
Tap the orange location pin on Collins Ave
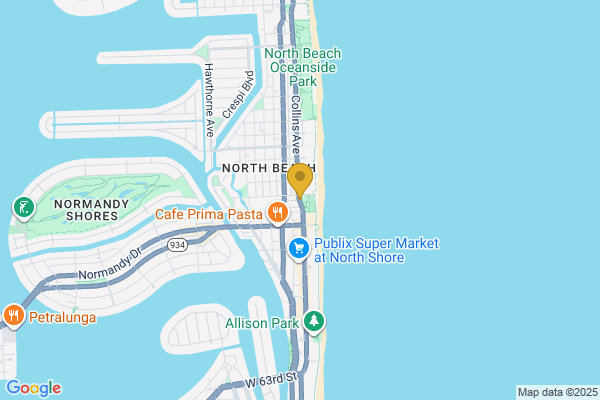[x=300, y=182]
